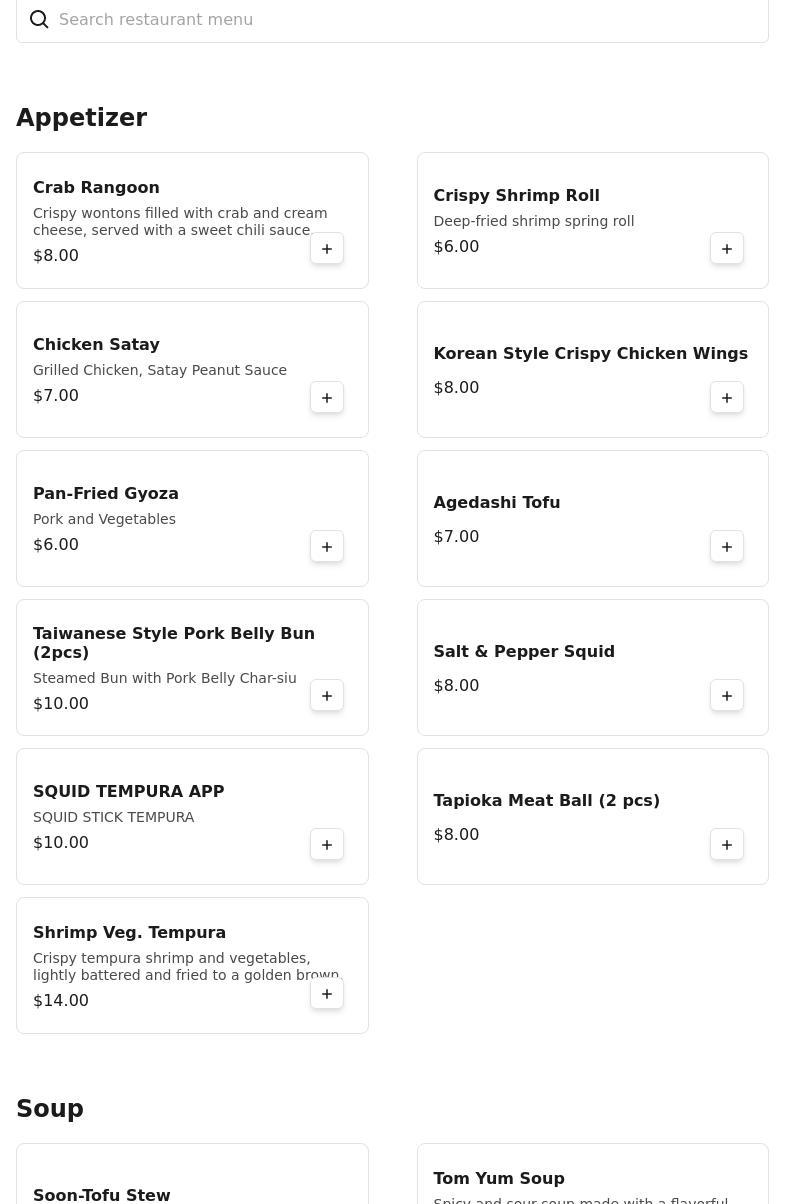Add Tapioka Meat Ball to the order
This screenshot has width=785, height=1204.
pyautogui.click(x=727, y=845)
